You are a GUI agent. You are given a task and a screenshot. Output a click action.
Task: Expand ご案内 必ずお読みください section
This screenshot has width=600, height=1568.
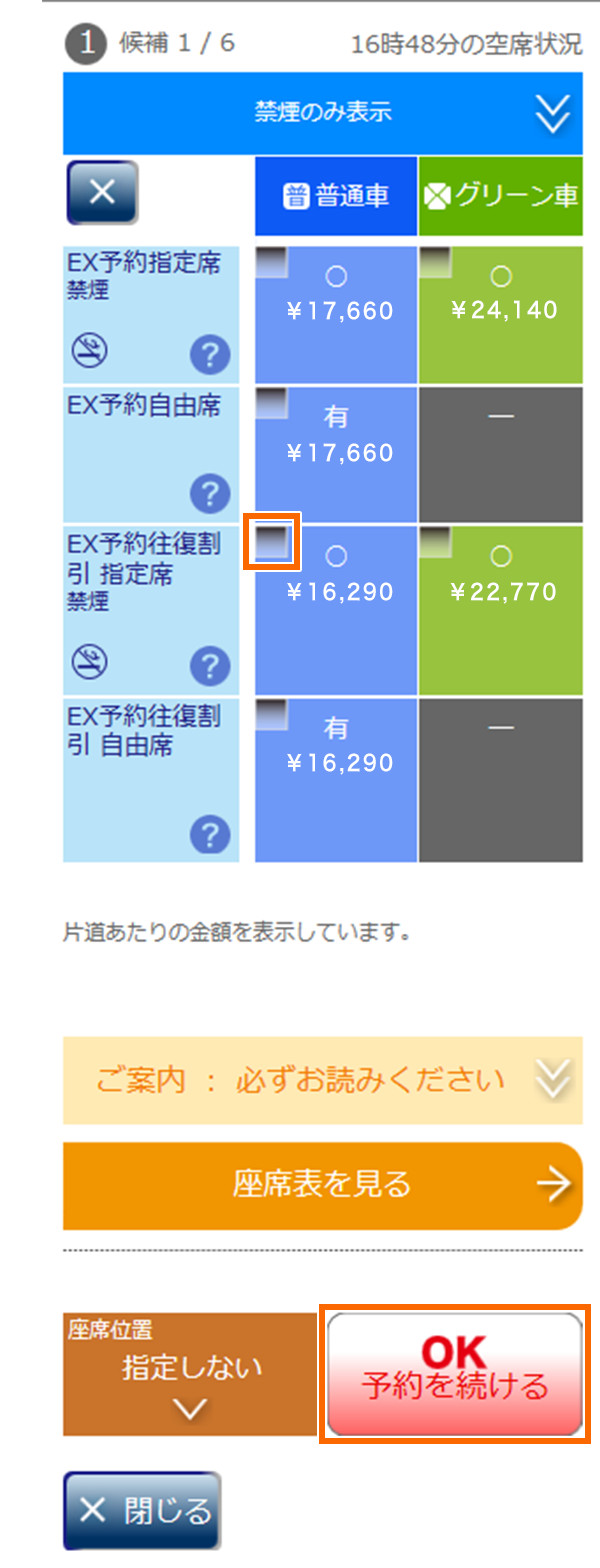point(322,1081)
